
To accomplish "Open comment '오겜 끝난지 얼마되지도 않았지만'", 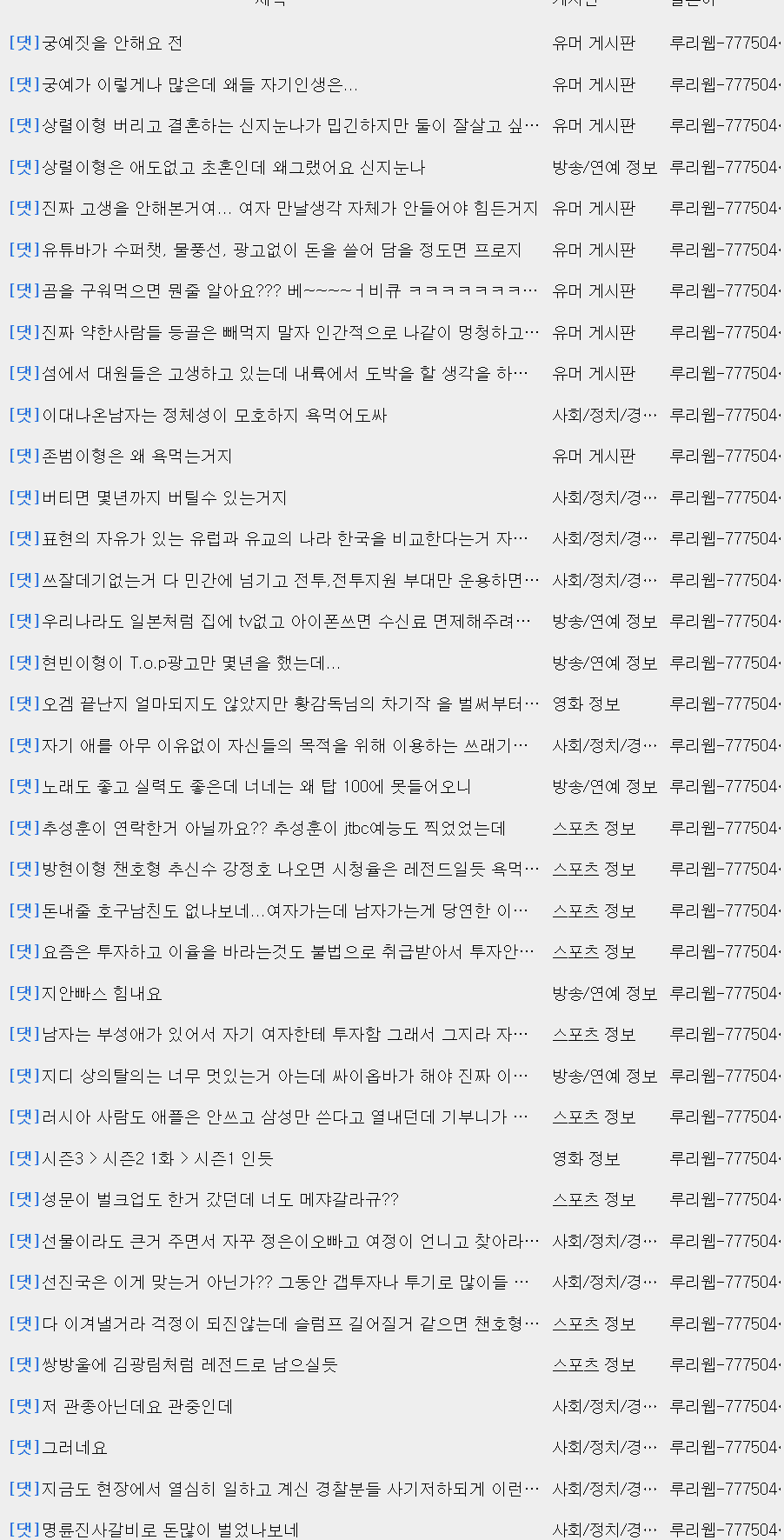I will (x=290, y=703).
